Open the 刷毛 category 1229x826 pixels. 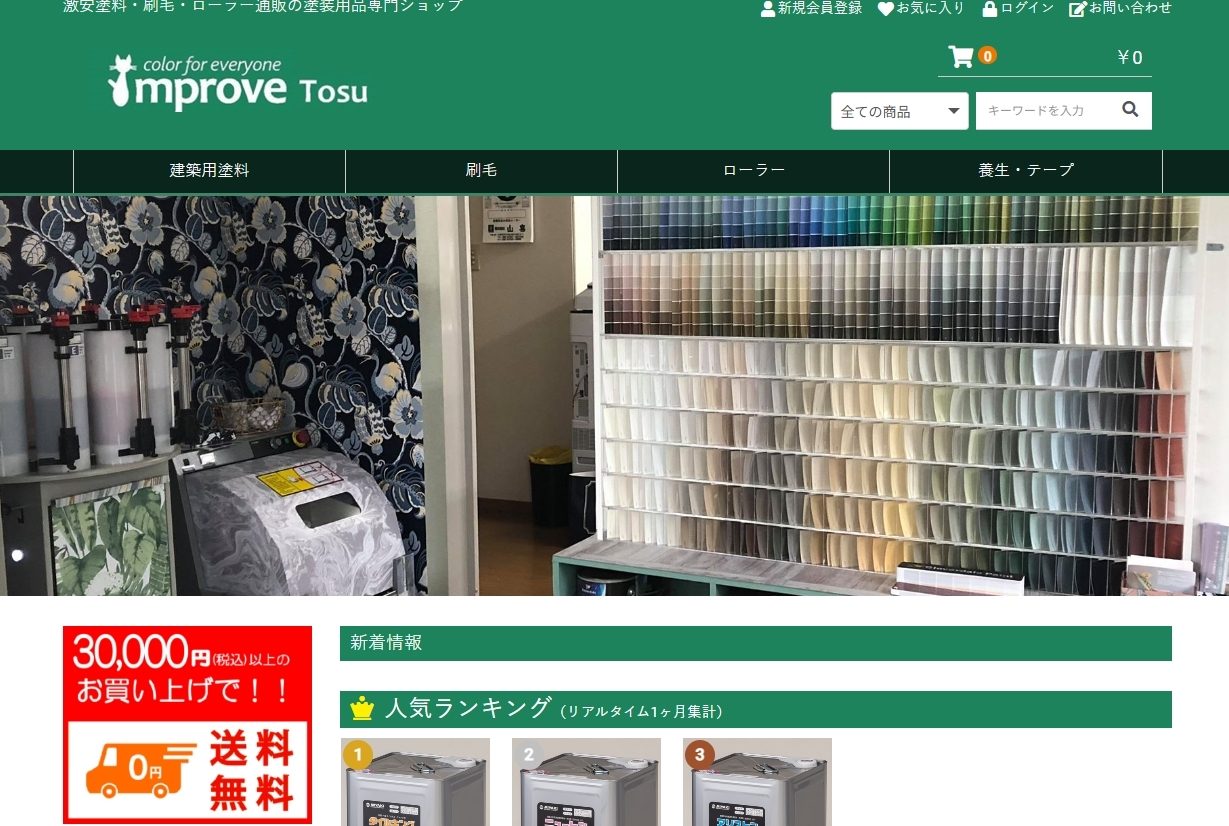tap(481, 171)
